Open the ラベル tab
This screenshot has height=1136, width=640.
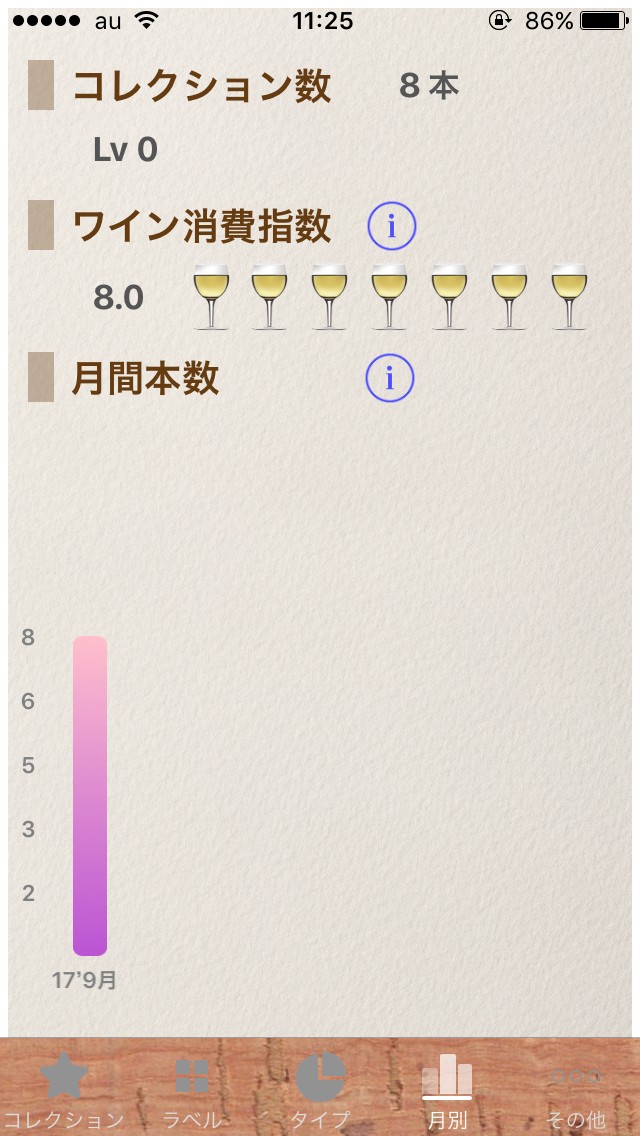click(x=191, y=1090)
